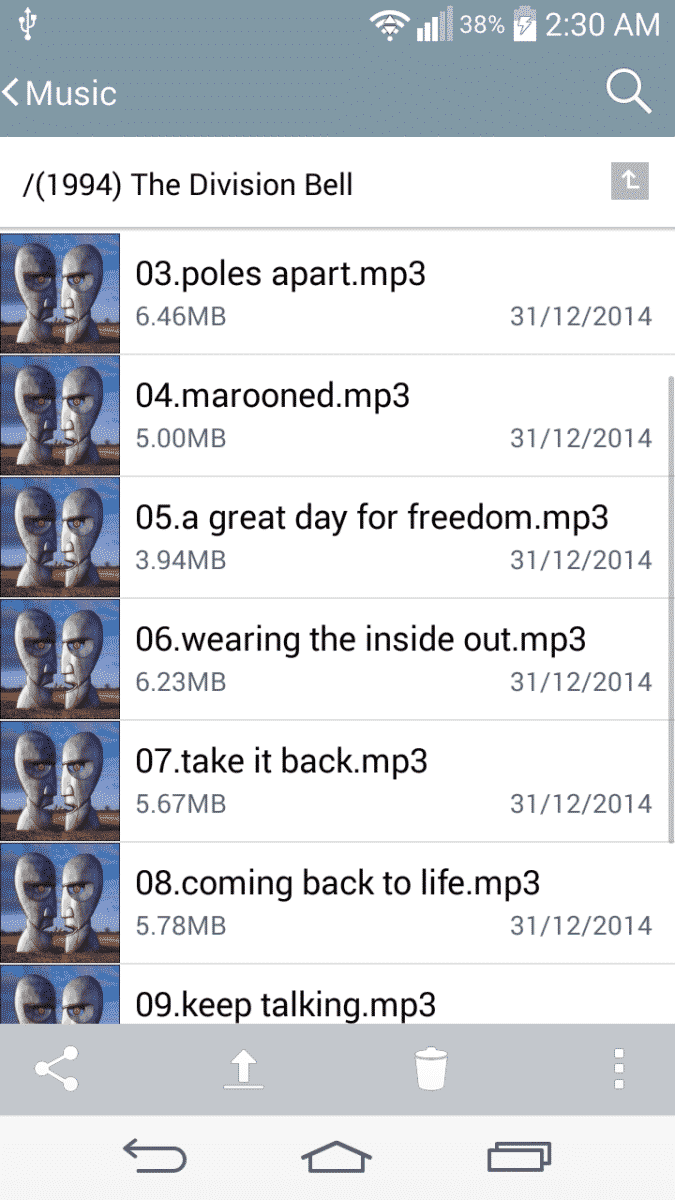Tap the upload icon in bottom toolbar
Image resolution: width=675 pixels, height=1200 pixels.
[x=243, y=1069]
